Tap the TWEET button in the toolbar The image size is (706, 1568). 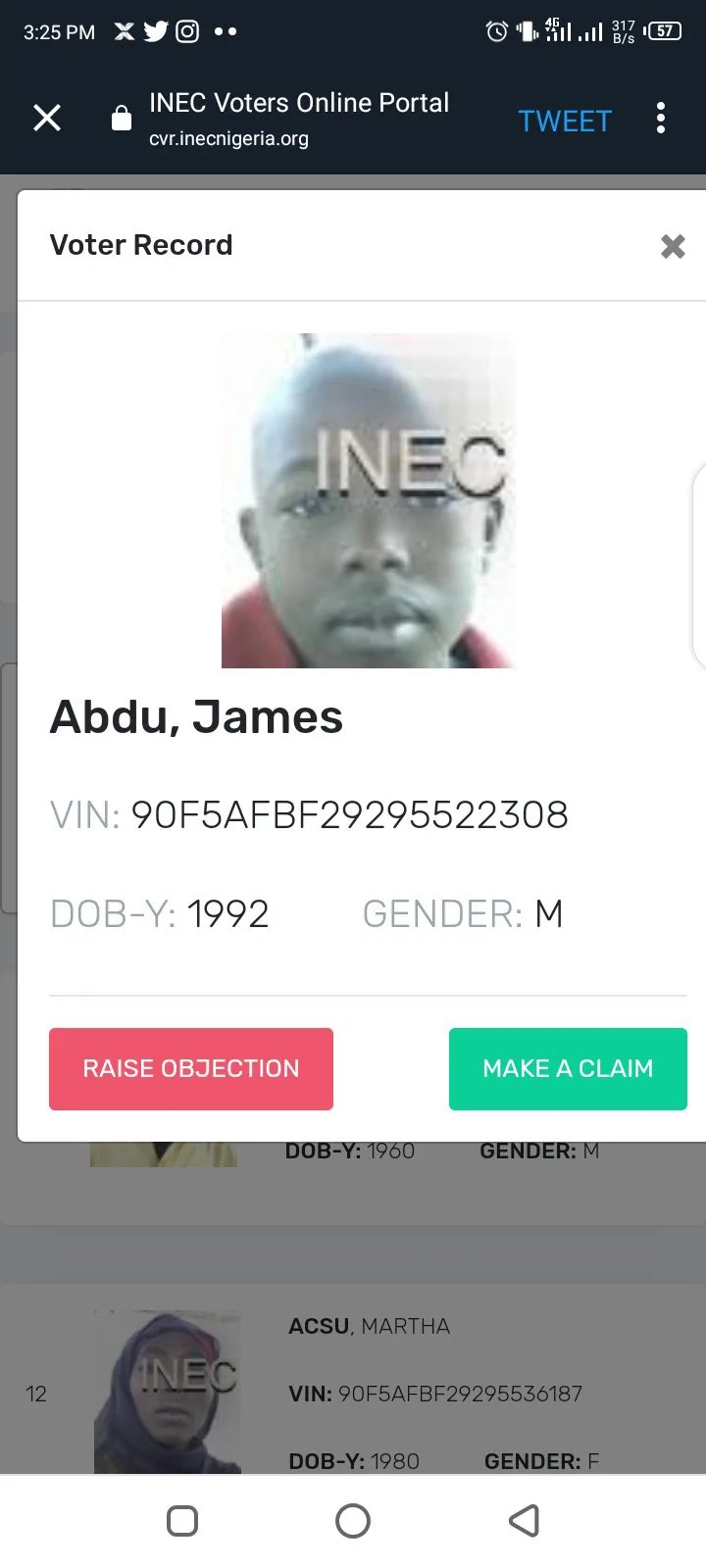[x=565, y=121]
